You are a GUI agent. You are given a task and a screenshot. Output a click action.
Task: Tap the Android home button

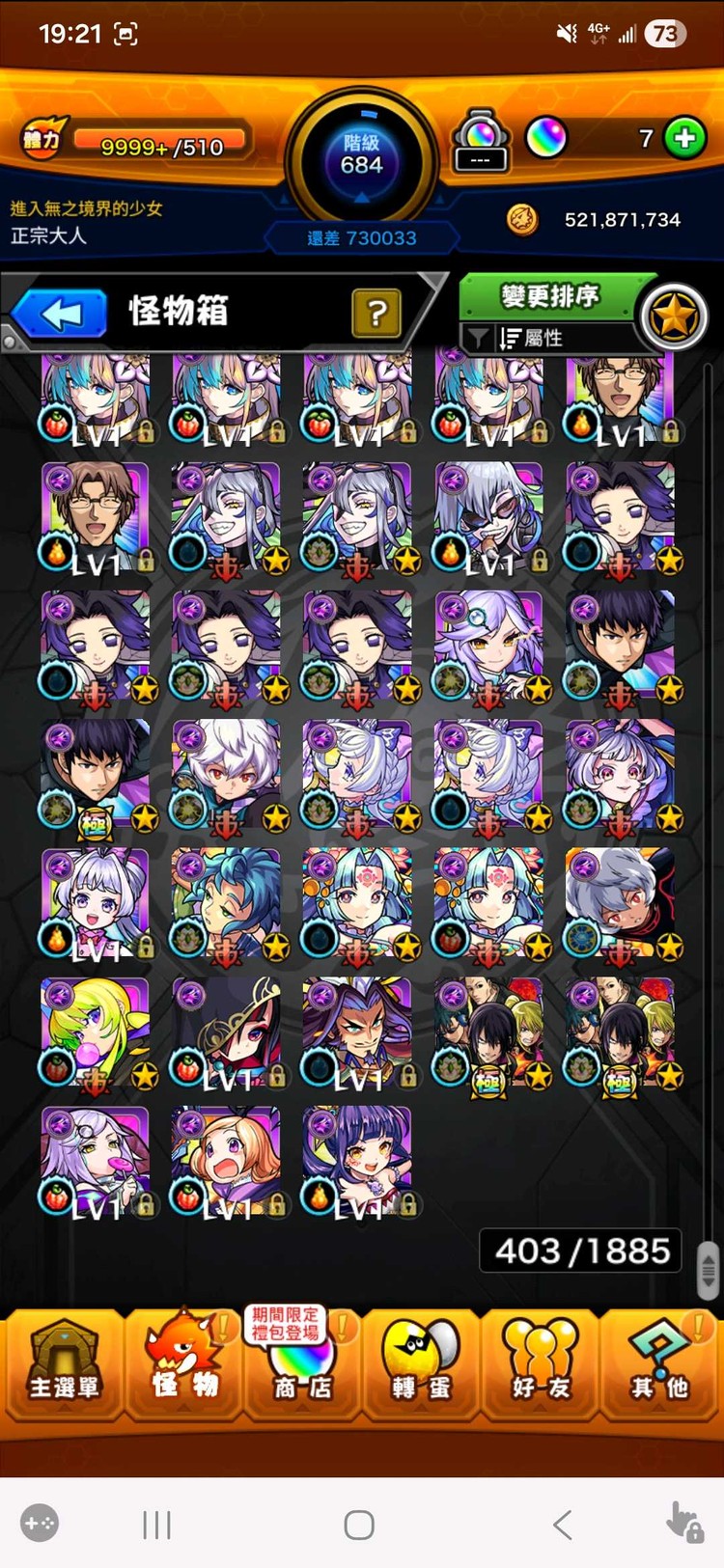[x=359, y=1525]
